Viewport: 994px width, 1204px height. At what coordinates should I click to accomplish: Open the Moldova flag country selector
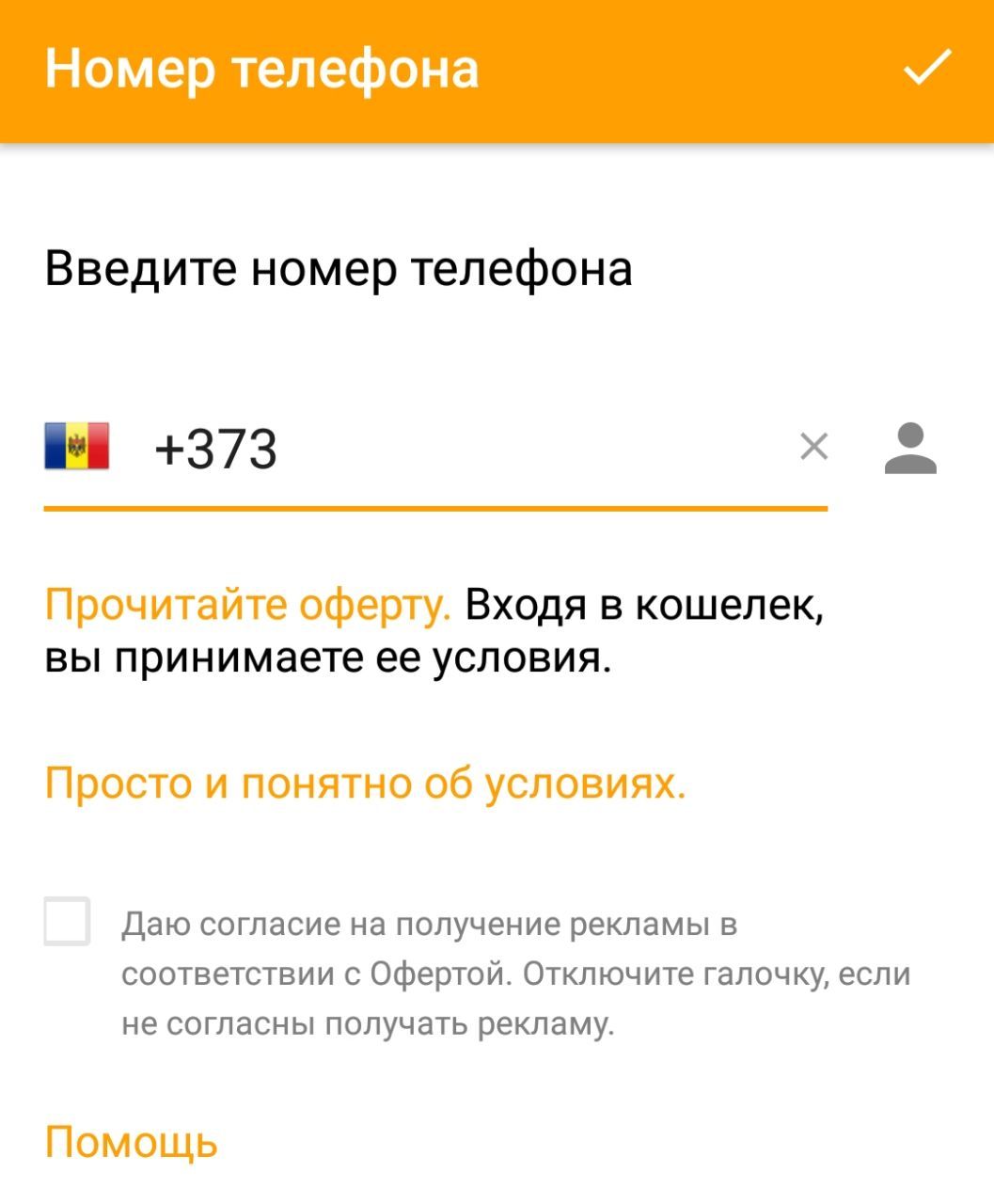(x=76, y=446)
